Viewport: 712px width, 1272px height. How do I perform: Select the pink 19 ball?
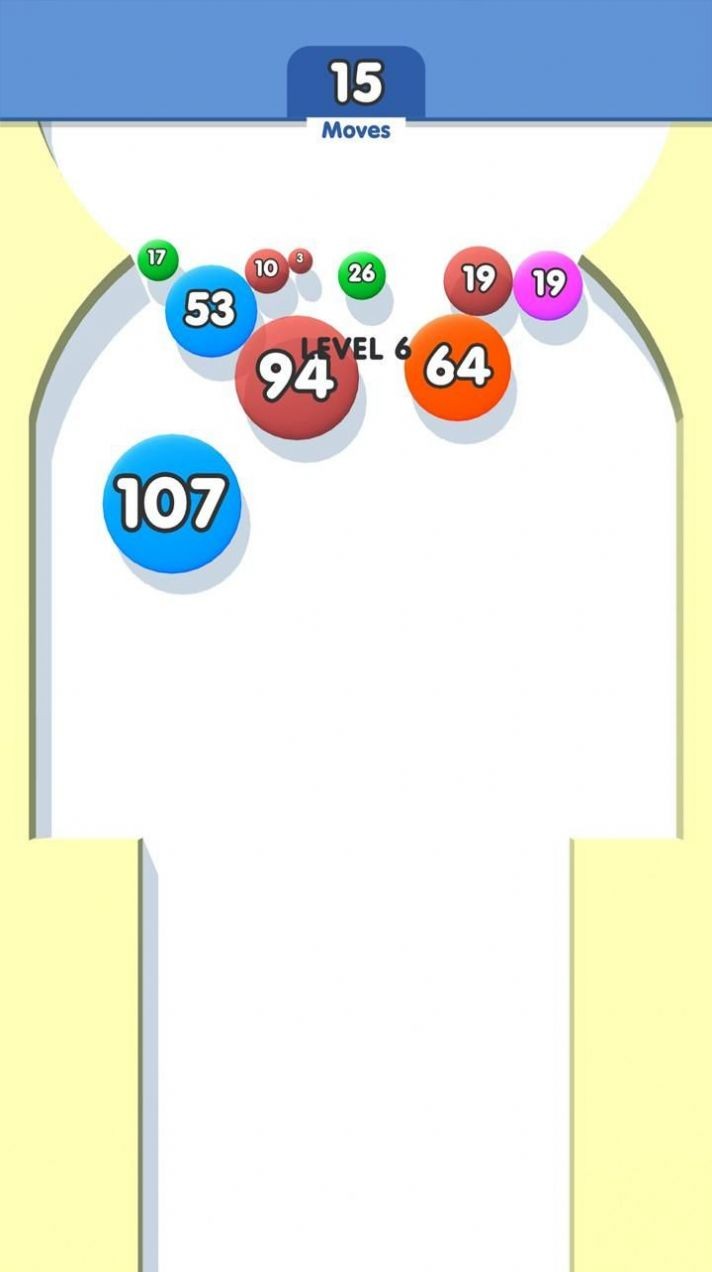point(548,284)
